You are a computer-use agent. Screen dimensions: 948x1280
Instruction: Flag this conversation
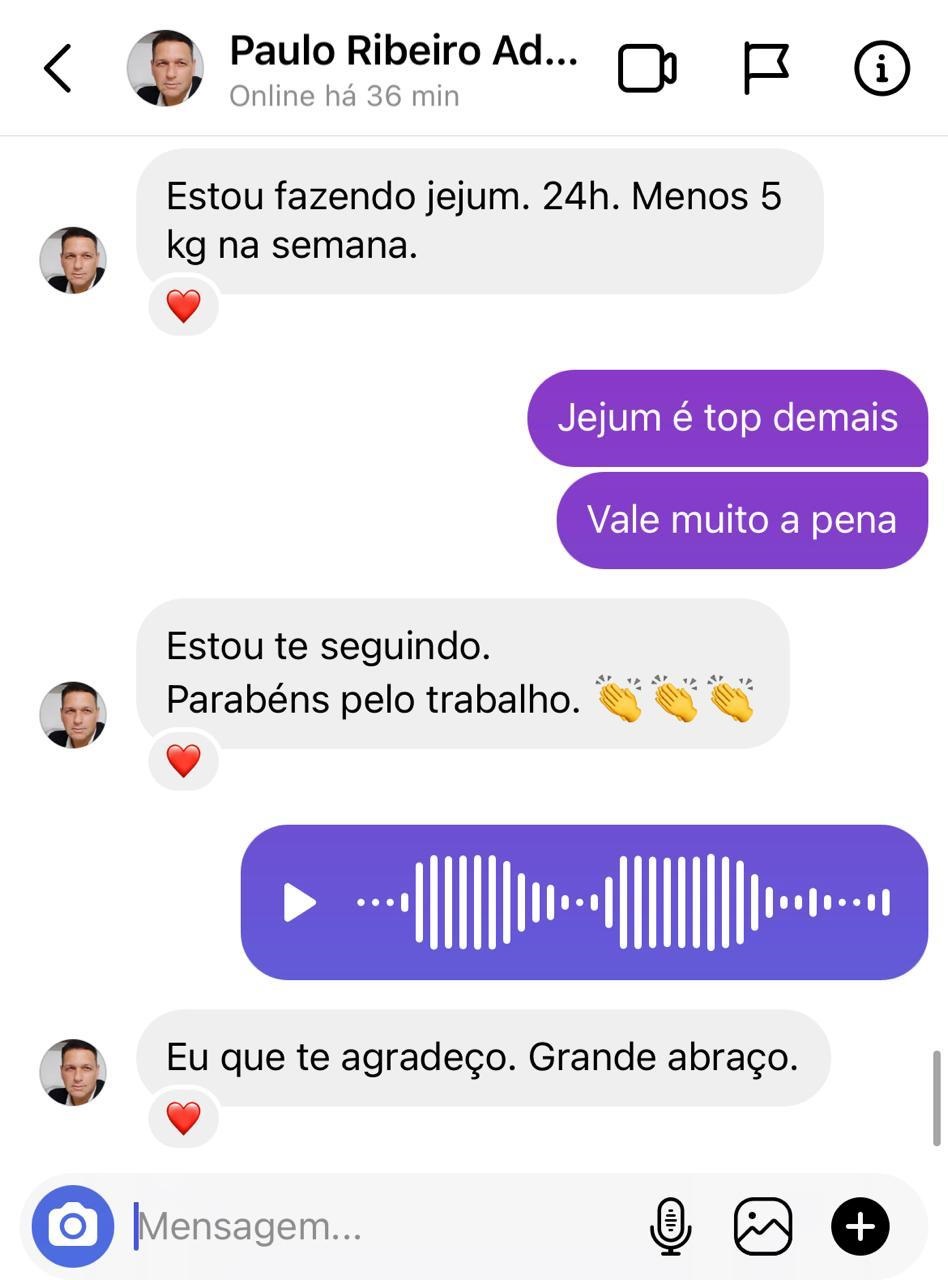click(x=766, y=69)
